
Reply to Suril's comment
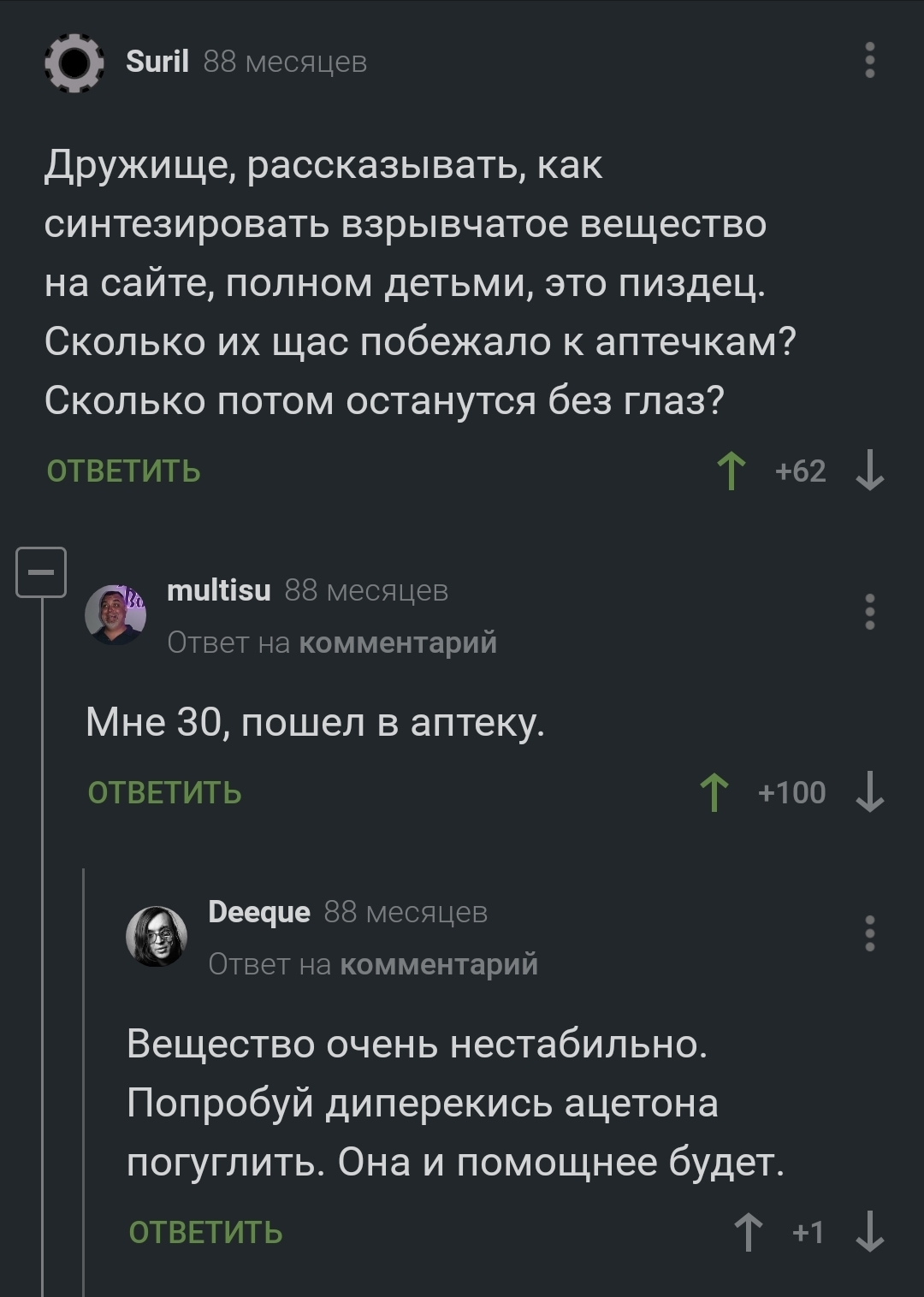click(x=123, y=471)
